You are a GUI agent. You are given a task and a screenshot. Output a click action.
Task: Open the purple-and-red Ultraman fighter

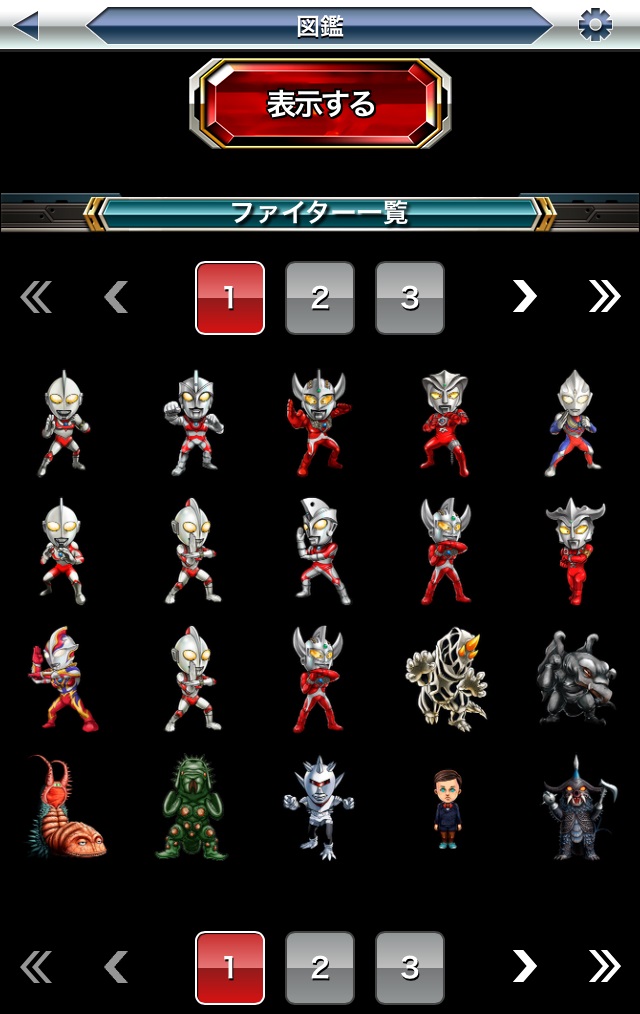(575, 422)
